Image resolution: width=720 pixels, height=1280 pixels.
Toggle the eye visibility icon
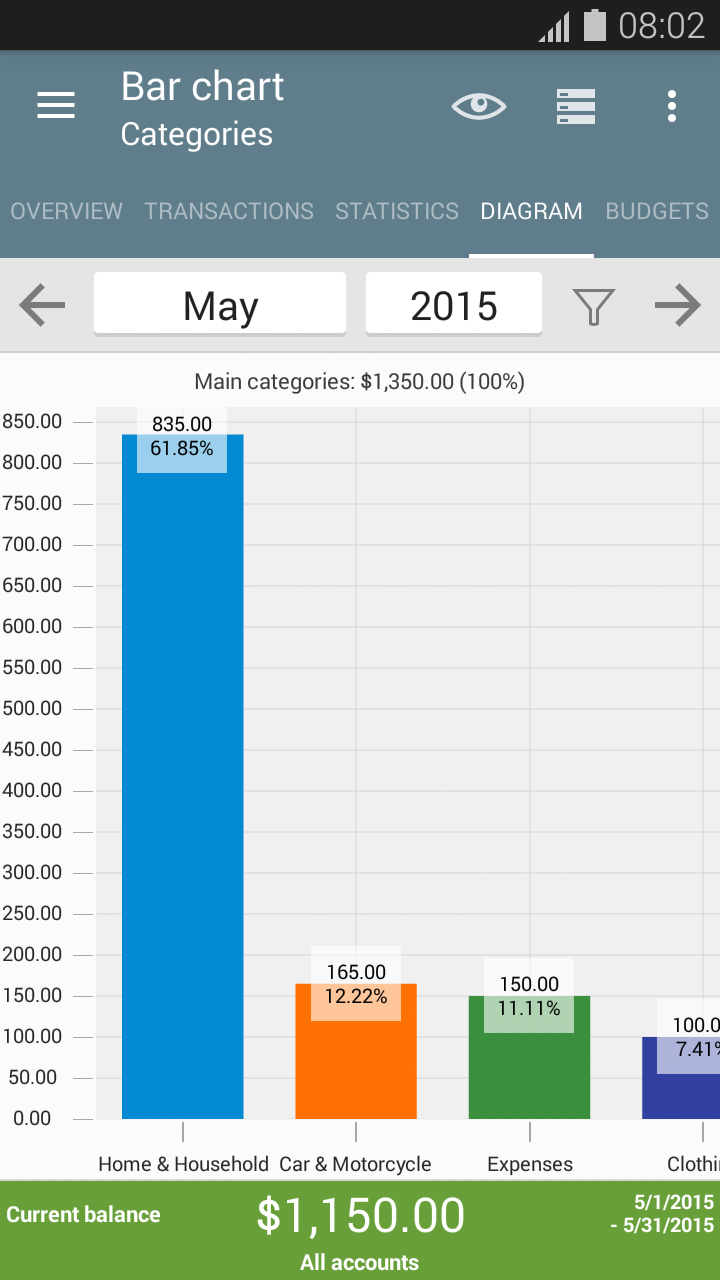pos(478,106)
